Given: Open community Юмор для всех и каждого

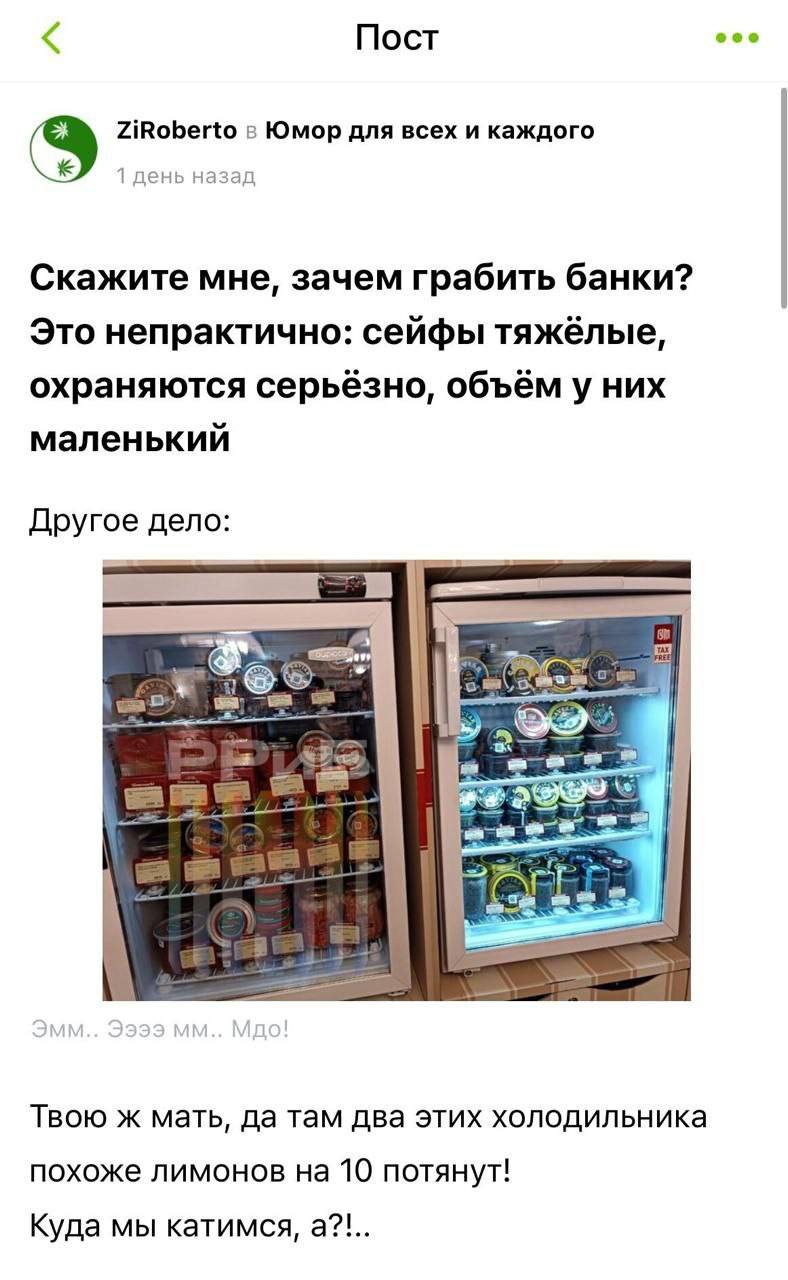Looking at the screenshot, I should tap(430, 130).
